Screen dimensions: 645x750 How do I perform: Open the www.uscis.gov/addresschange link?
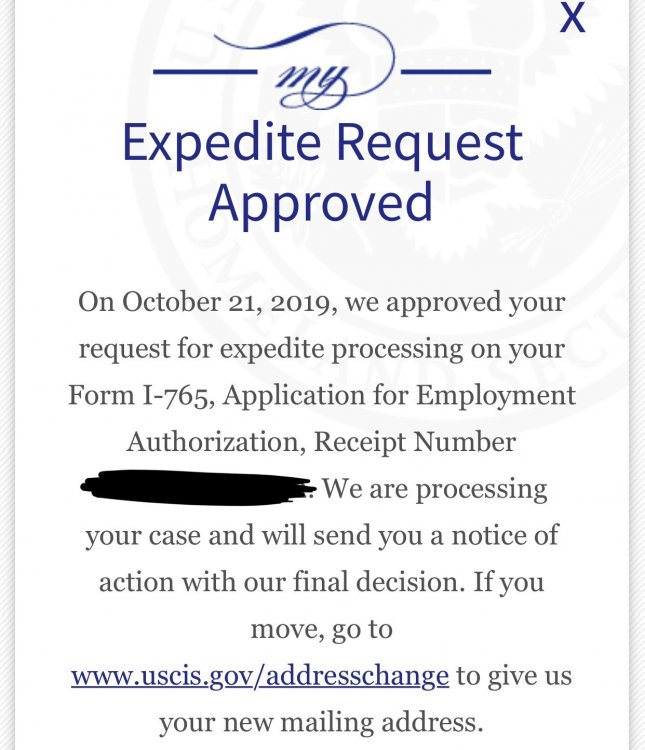point(260,675)
